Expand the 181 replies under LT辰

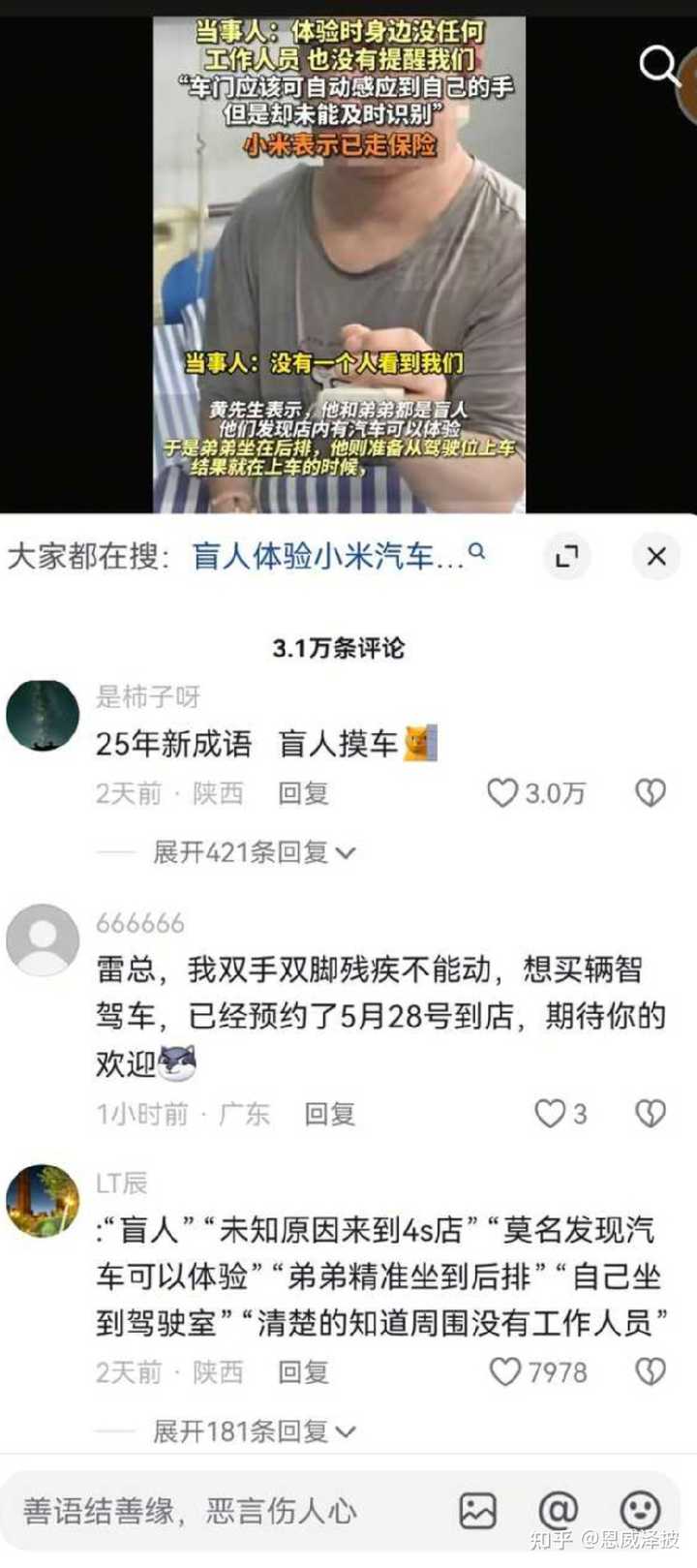(254, 1430)
